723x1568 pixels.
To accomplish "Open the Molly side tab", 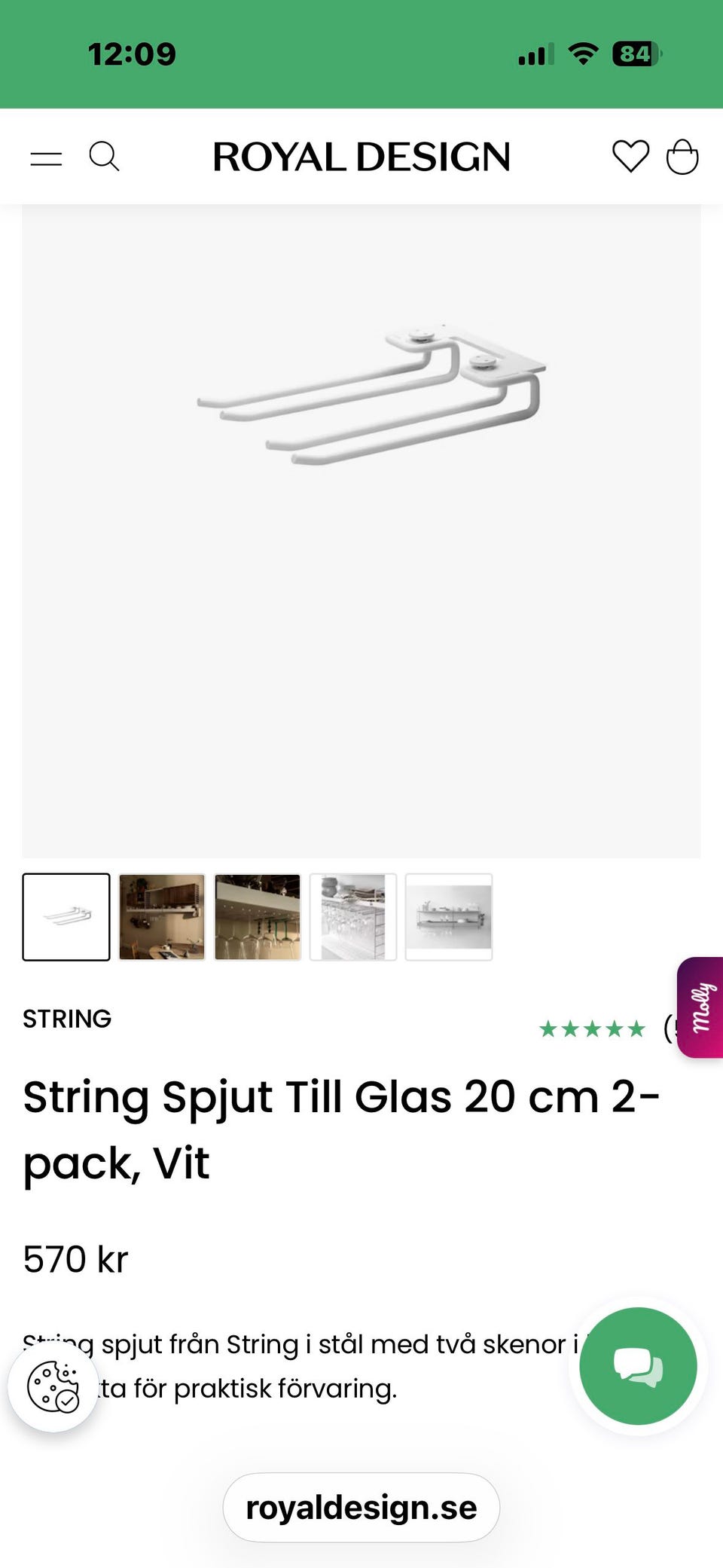I will [x=700, y=1007].
